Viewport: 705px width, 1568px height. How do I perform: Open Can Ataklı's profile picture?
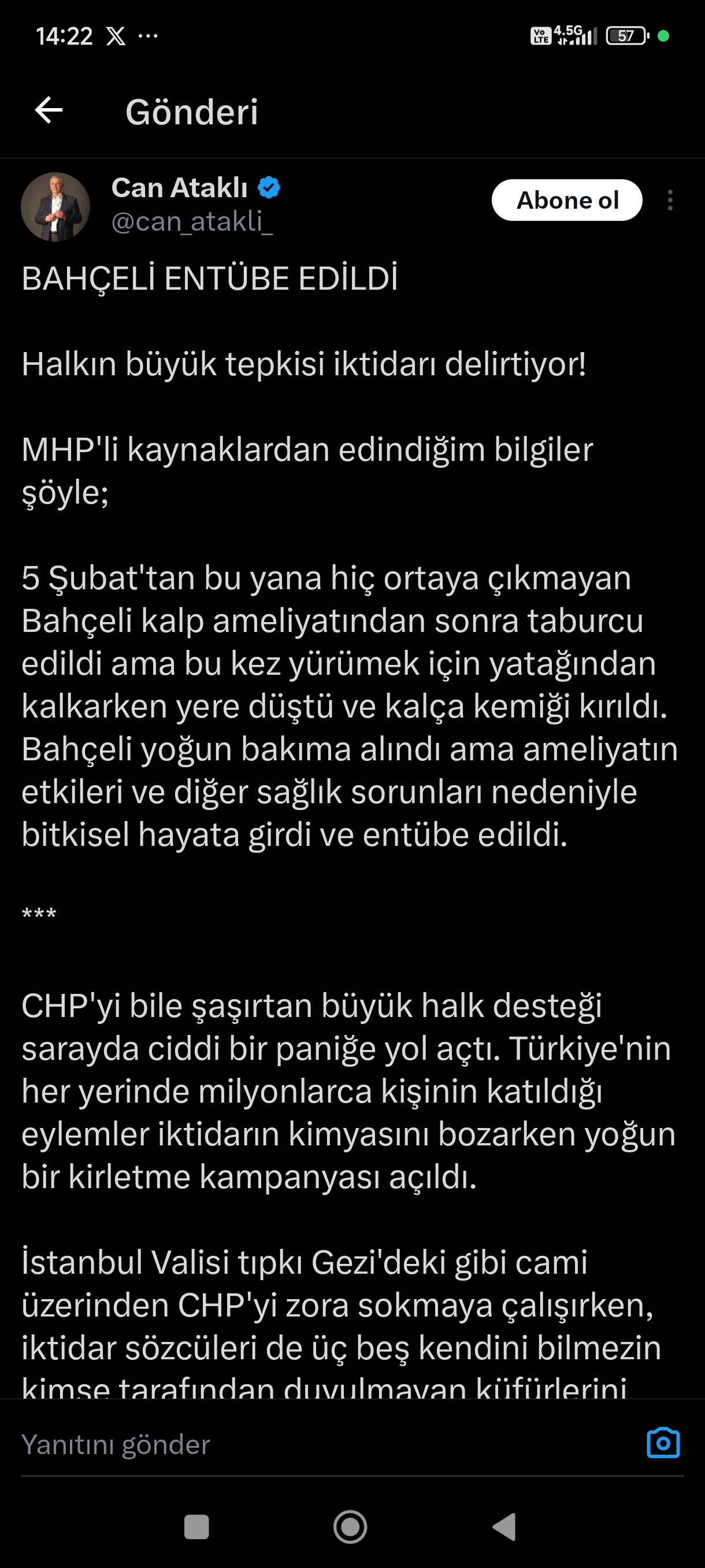tap(55, 207)
